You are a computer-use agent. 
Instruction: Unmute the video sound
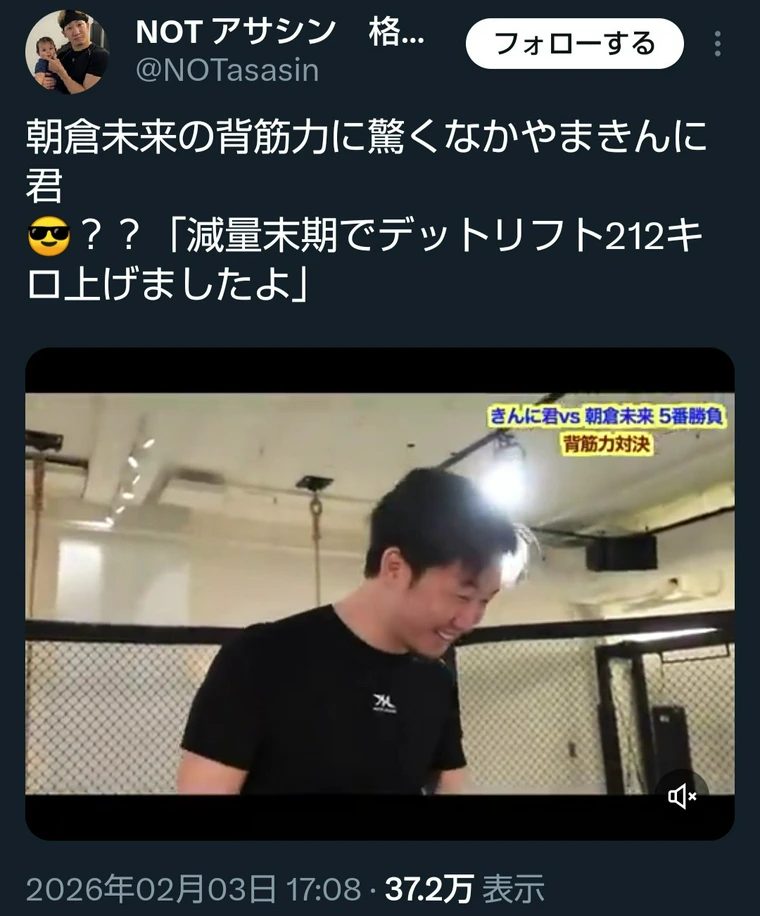684,795
